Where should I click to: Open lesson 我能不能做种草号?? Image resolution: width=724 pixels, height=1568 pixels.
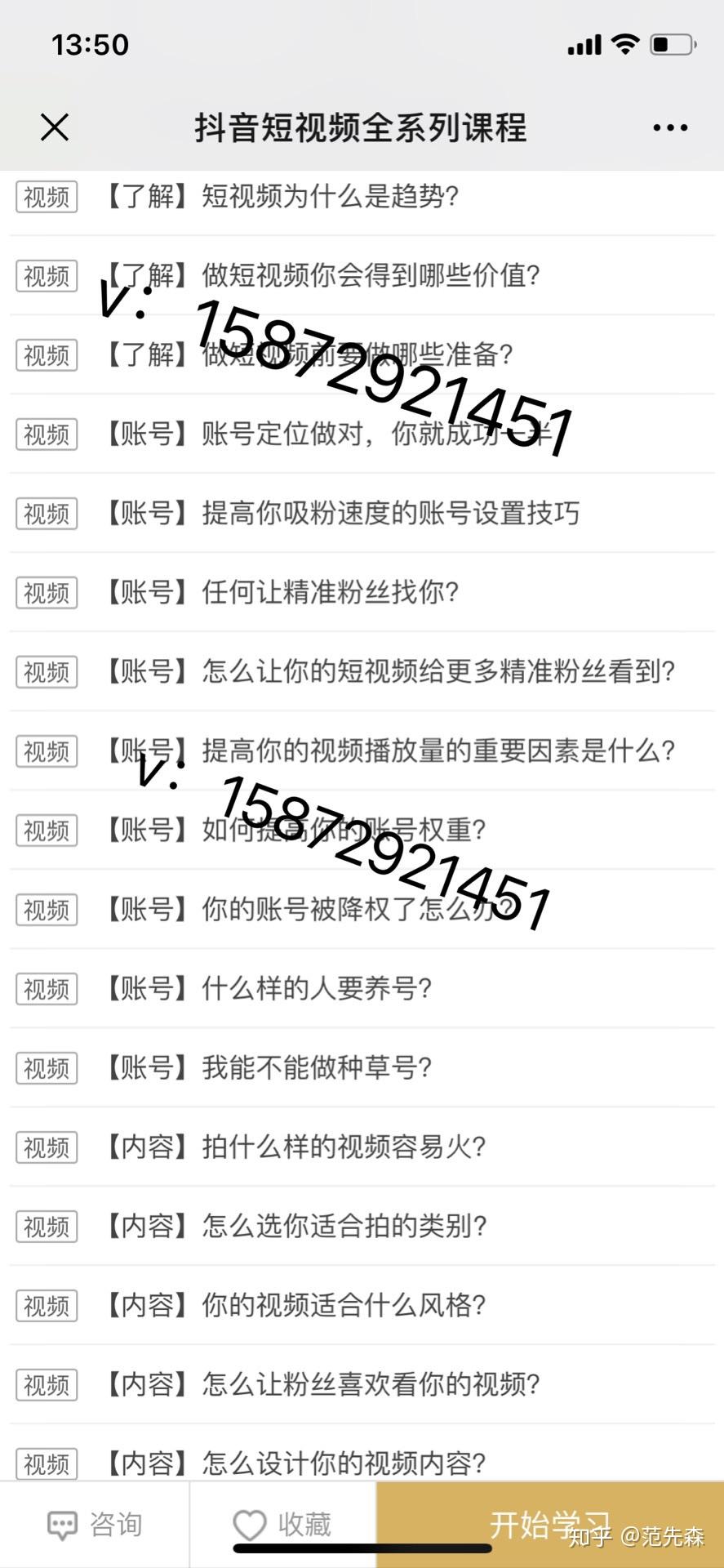(x=317, y=1068)
